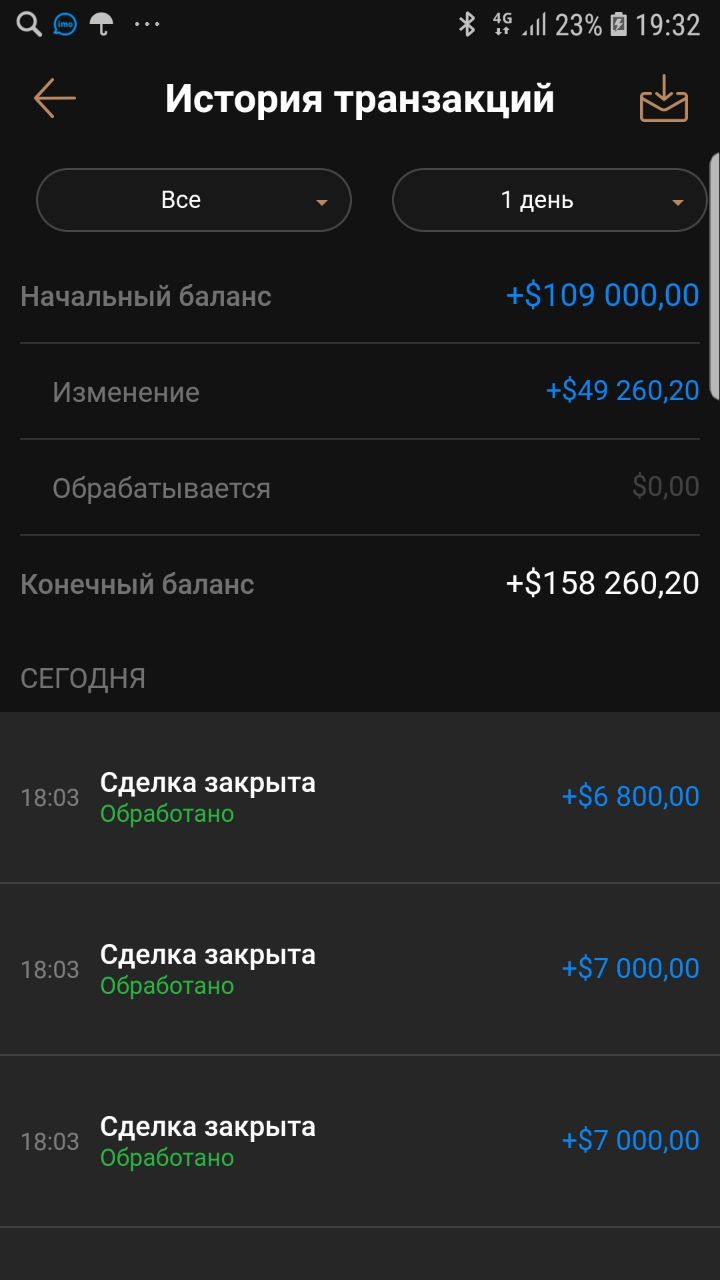Viewport: 720px width, 1280px height.
Task: Download the transaction history report
Action: pos(664,98)
